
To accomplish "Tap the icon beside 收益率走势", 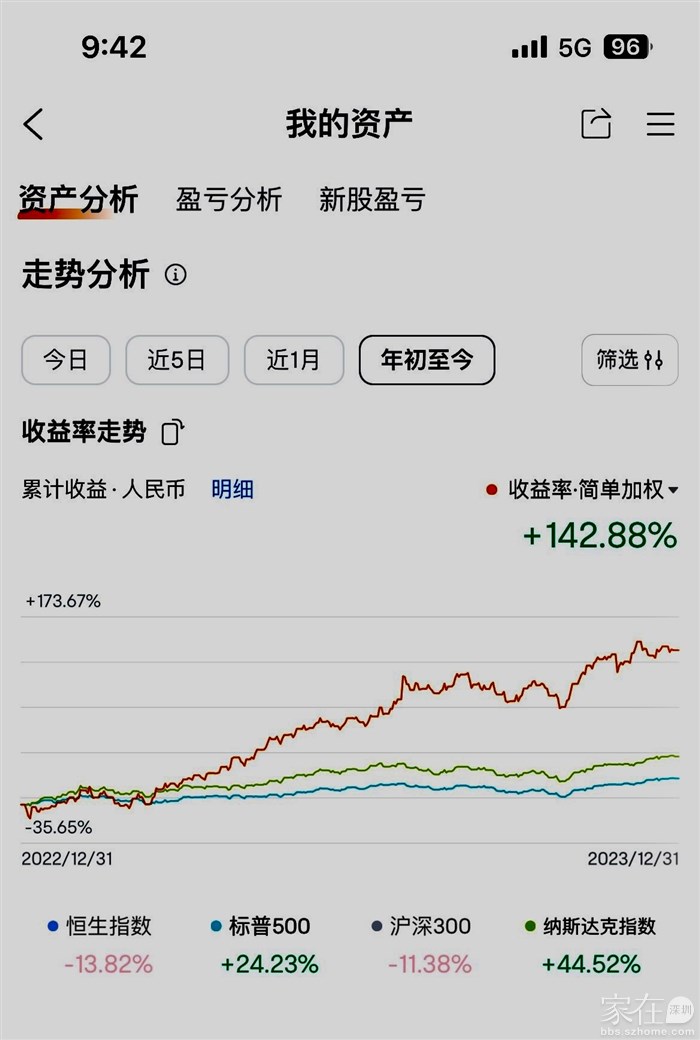I will tap(173, 432).
